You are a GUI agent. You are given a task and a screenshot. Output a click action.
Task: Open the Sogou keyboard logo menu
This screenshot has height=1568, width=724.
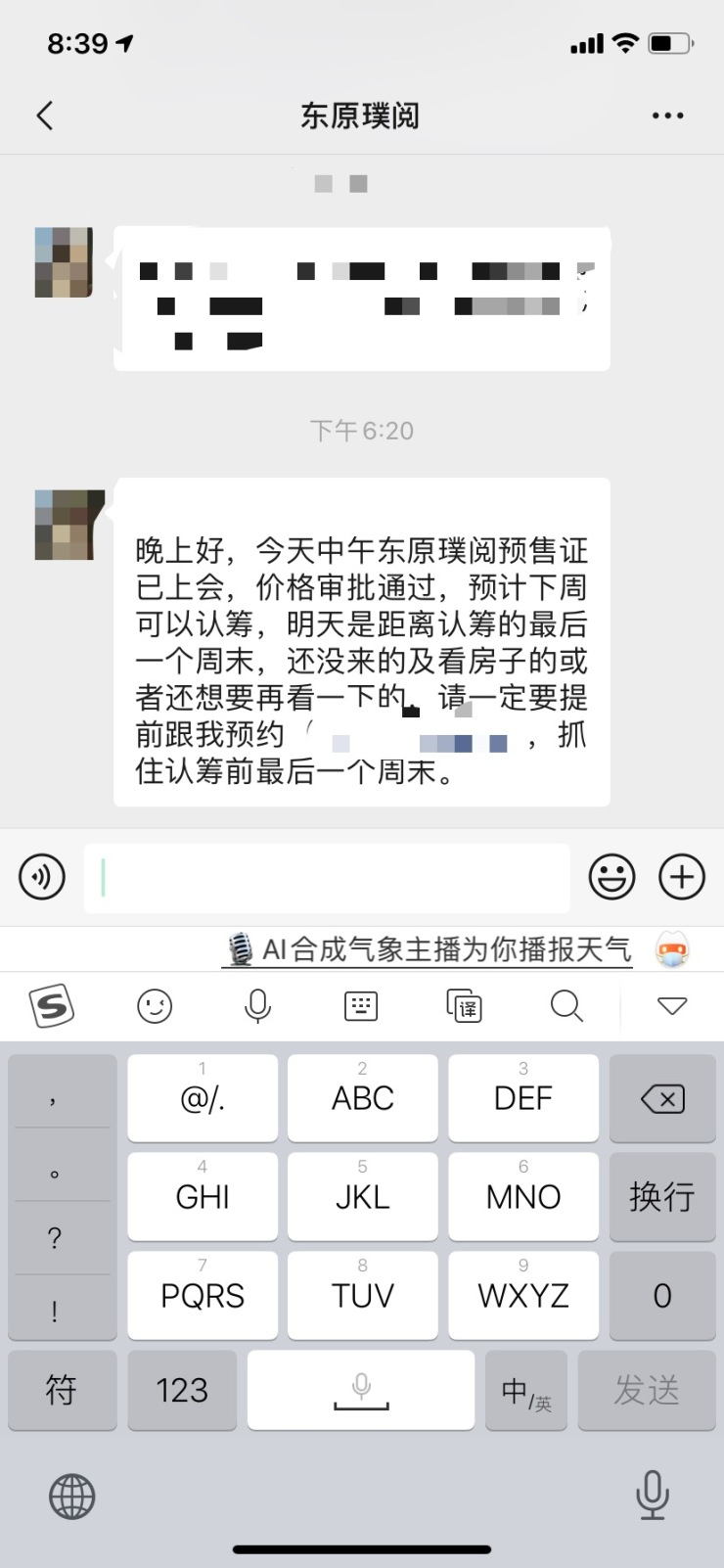52,1006
